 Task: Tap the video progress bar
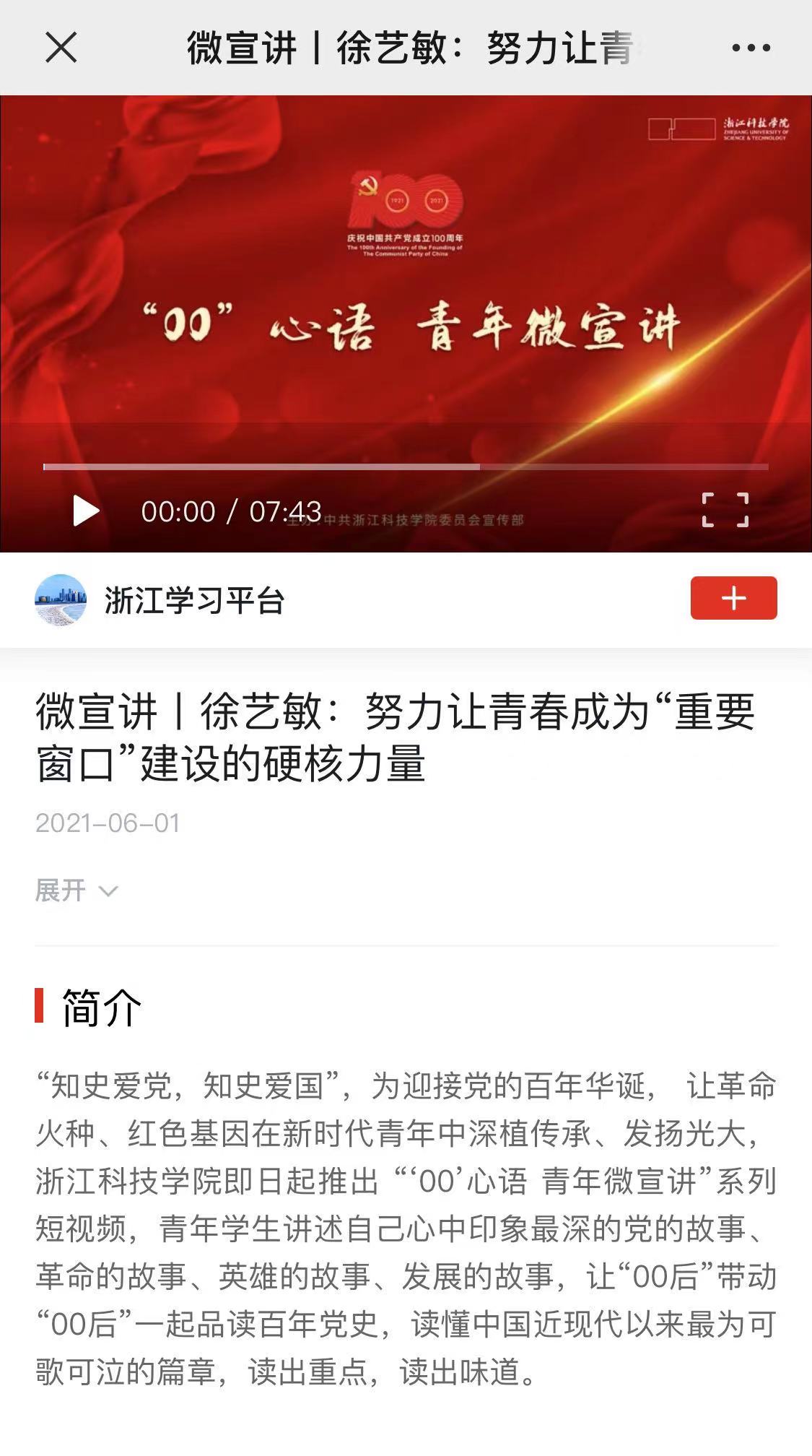406,467
